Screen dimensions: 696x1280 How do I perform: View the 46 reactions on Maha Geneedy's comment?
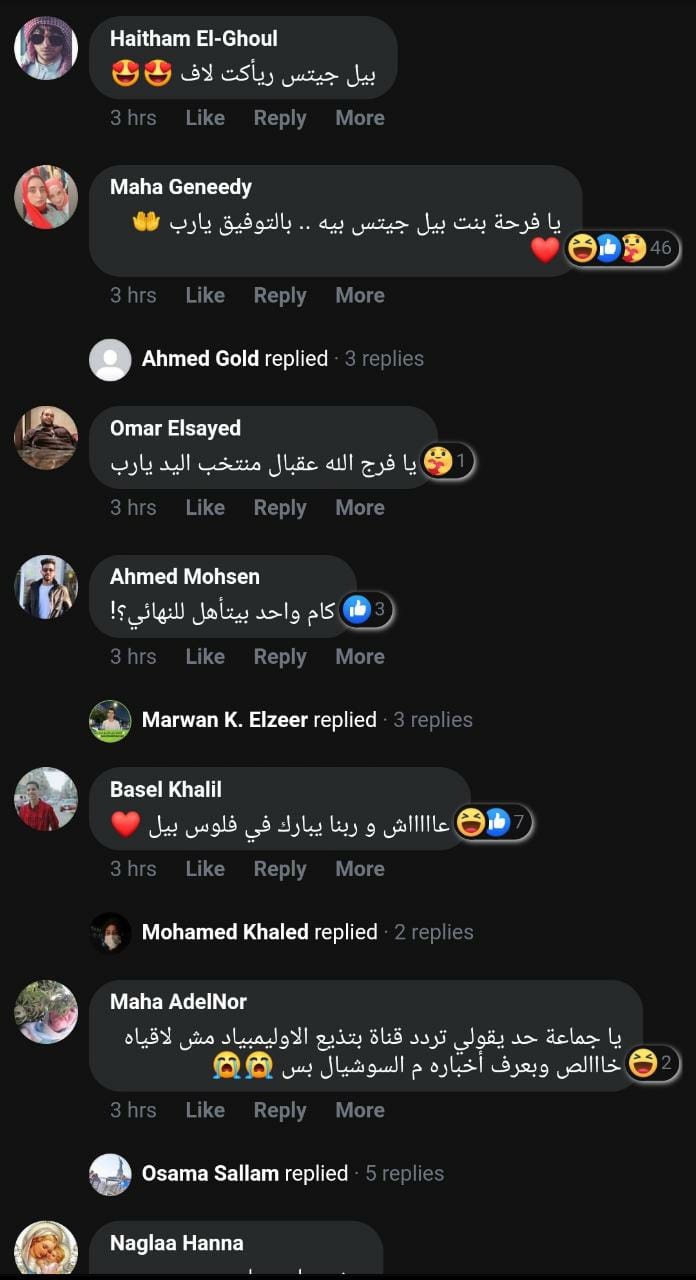pyautogui.click(x=621, y=247)
